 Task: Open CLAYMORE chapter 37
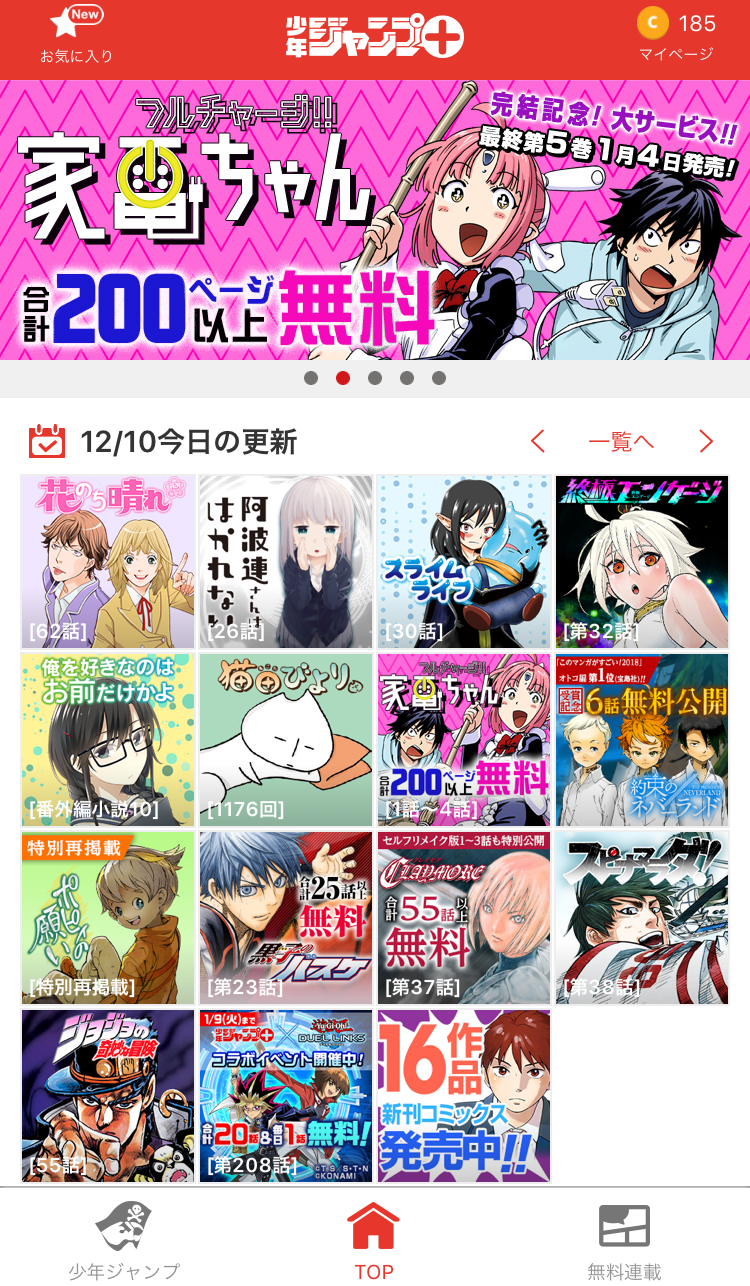click(464, 918)
